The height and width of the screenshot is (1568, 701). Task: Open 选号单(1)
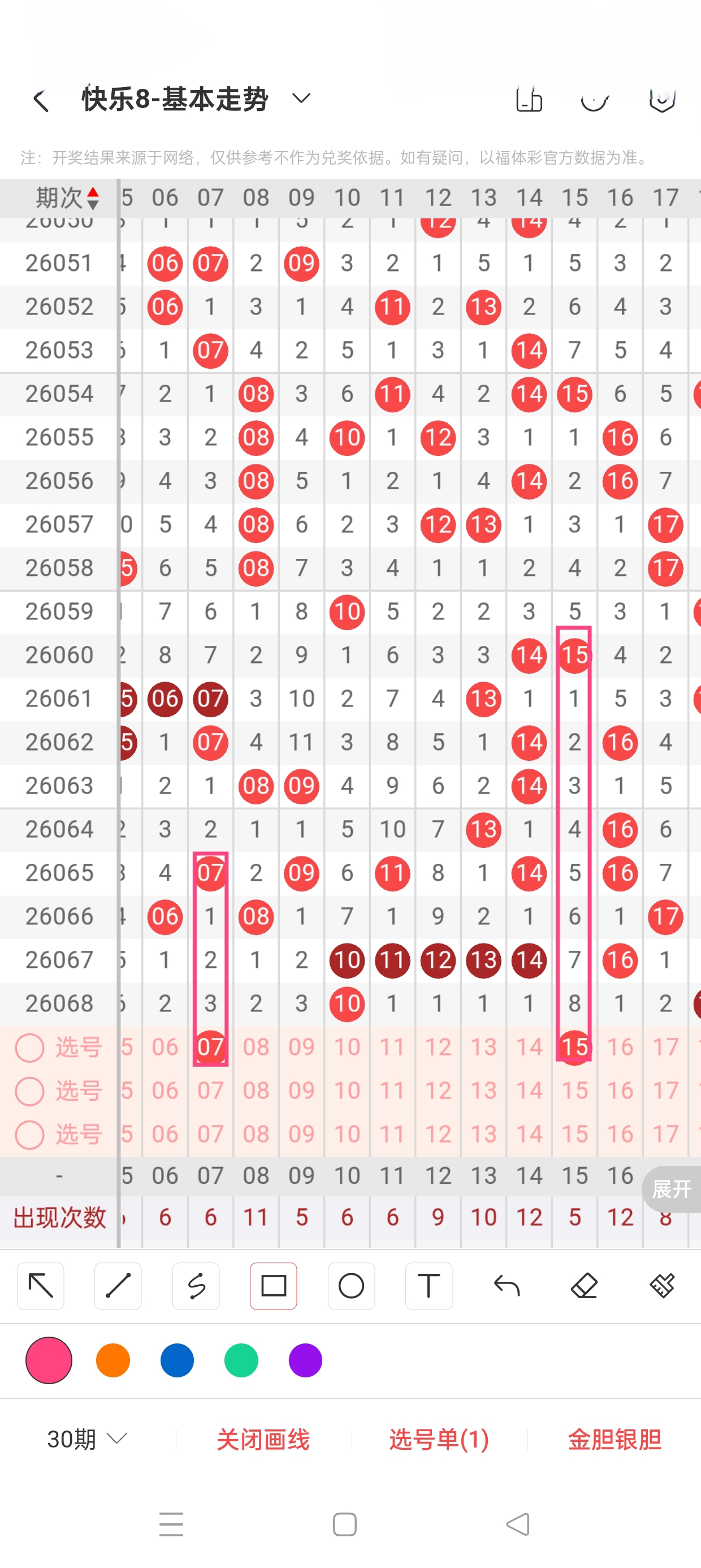(x=439, y=1439)
